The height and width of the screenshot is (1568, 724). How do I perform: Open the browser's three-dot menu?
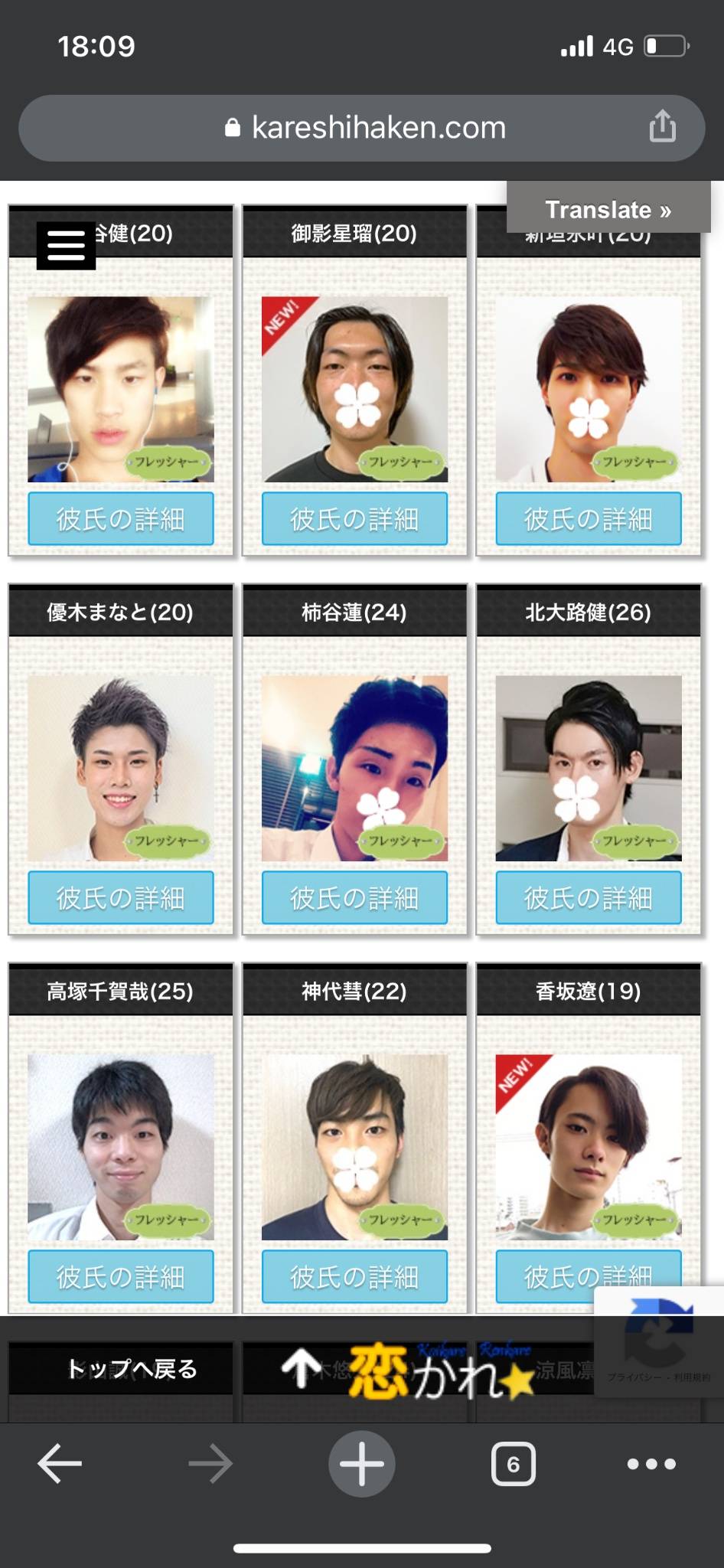coord(651,1464)
